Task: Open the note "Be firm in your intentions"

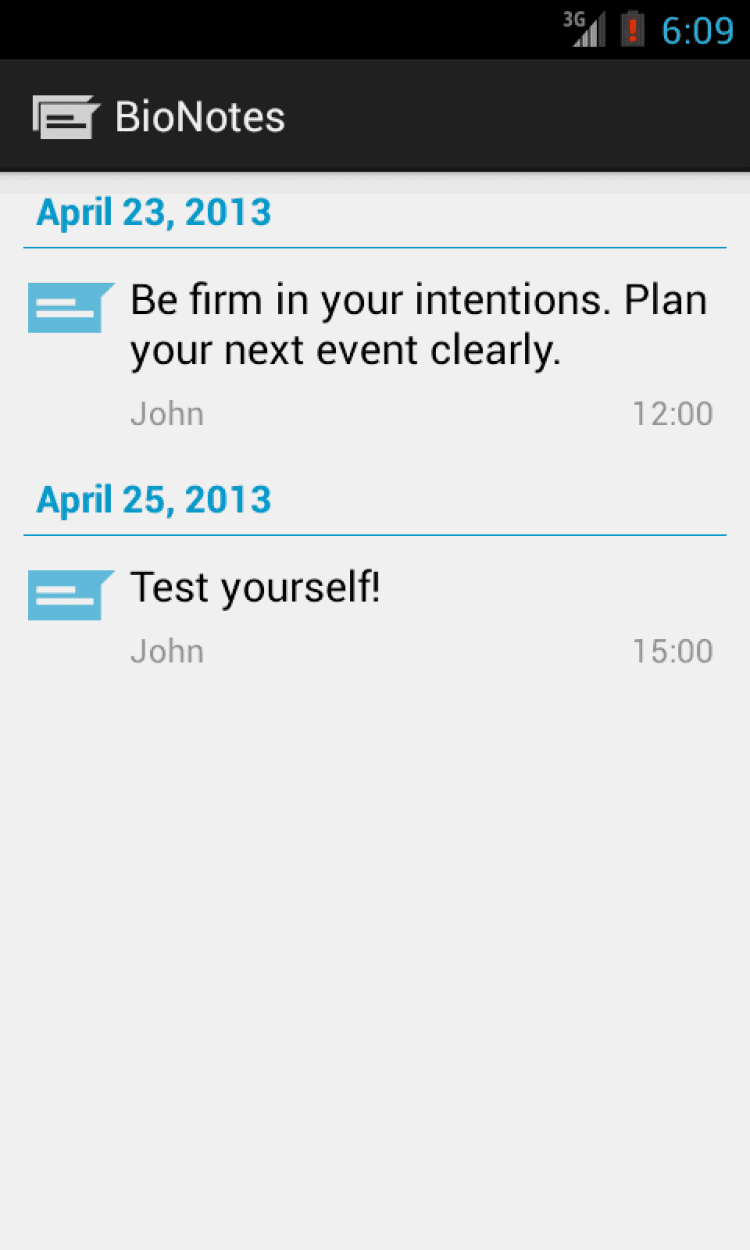Action: (x=418, y=326)
